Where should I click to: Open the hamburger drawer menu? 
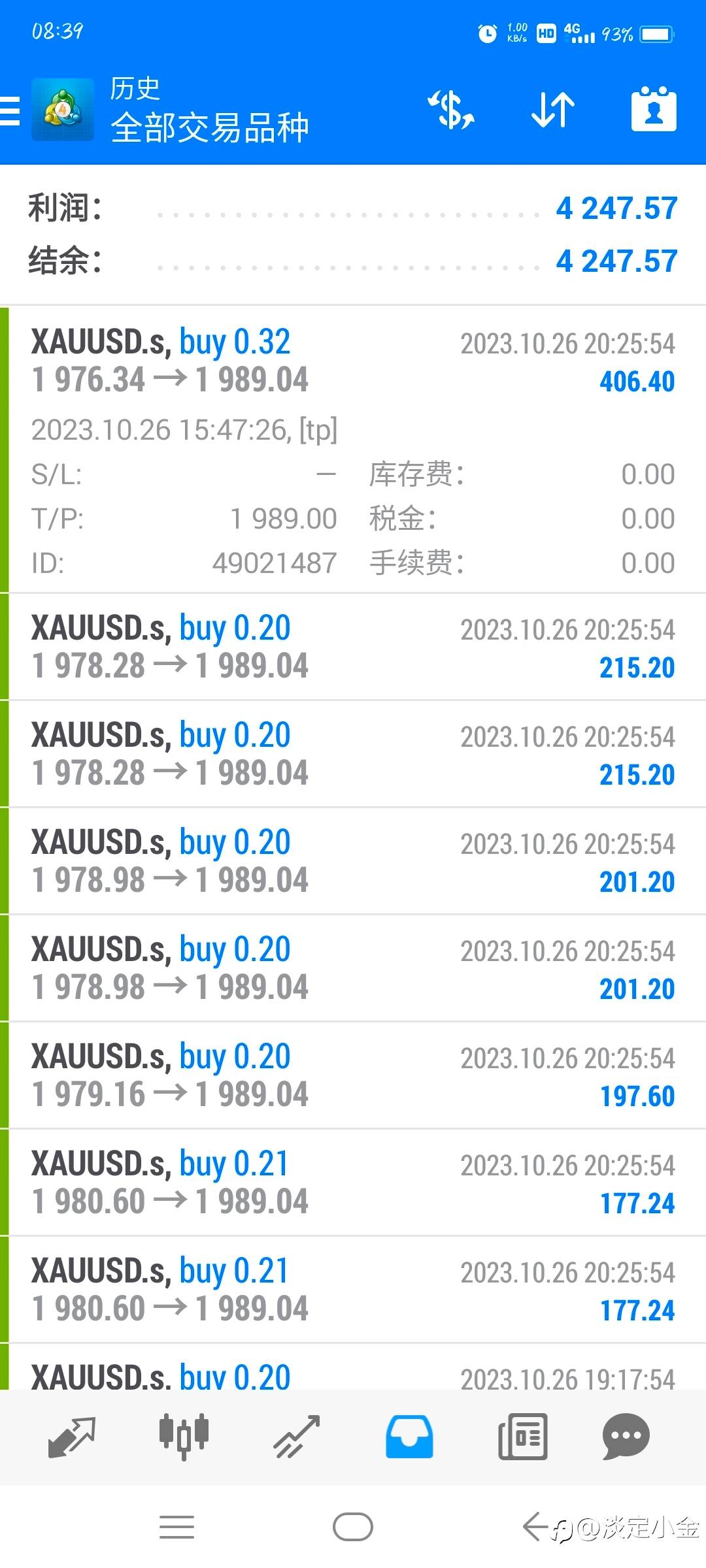(10, 110)
